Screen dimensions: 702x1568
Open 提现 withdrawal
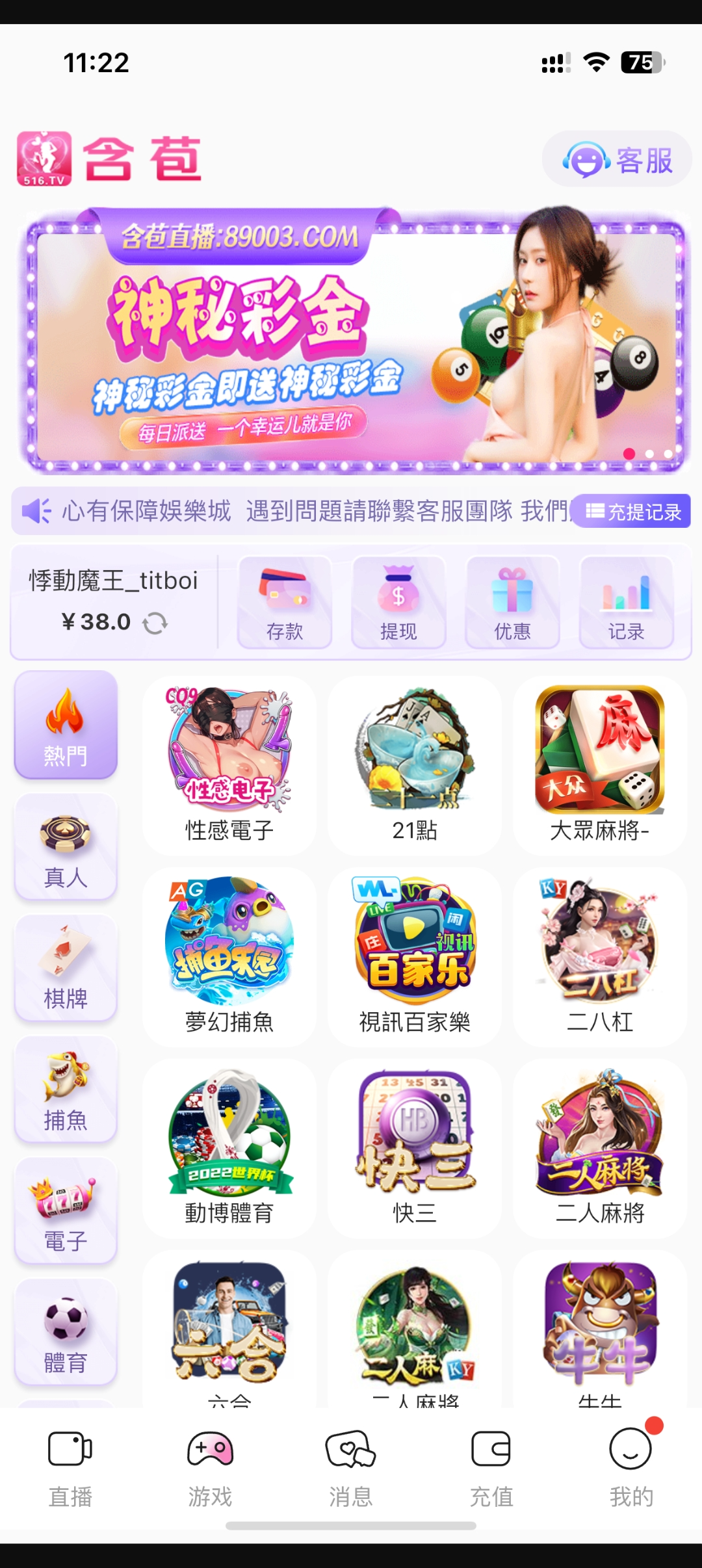click(x=398, y=602)
